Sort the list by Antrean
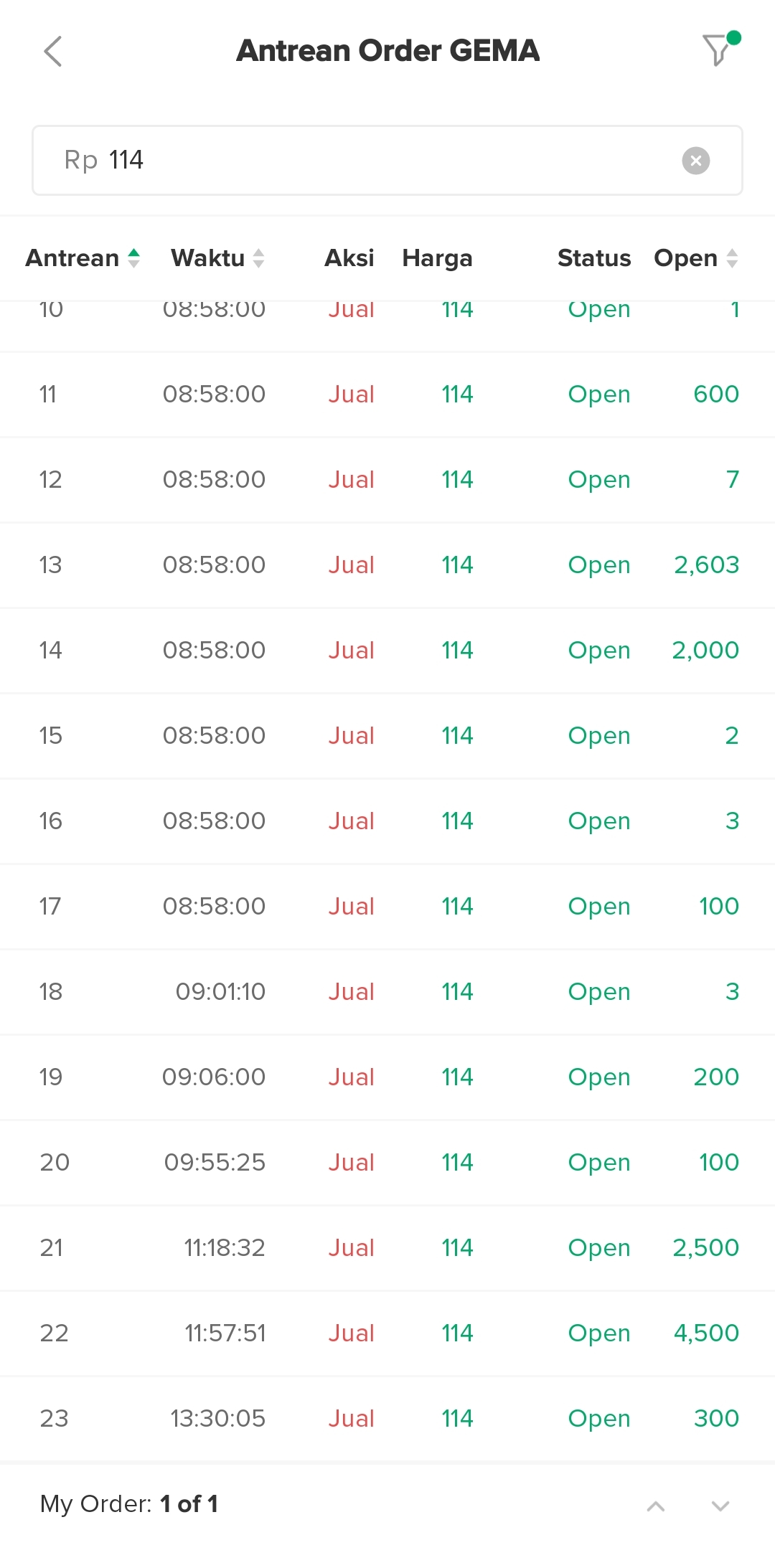Viewport: 775px width, 1568px height. [x=83, y=258]
